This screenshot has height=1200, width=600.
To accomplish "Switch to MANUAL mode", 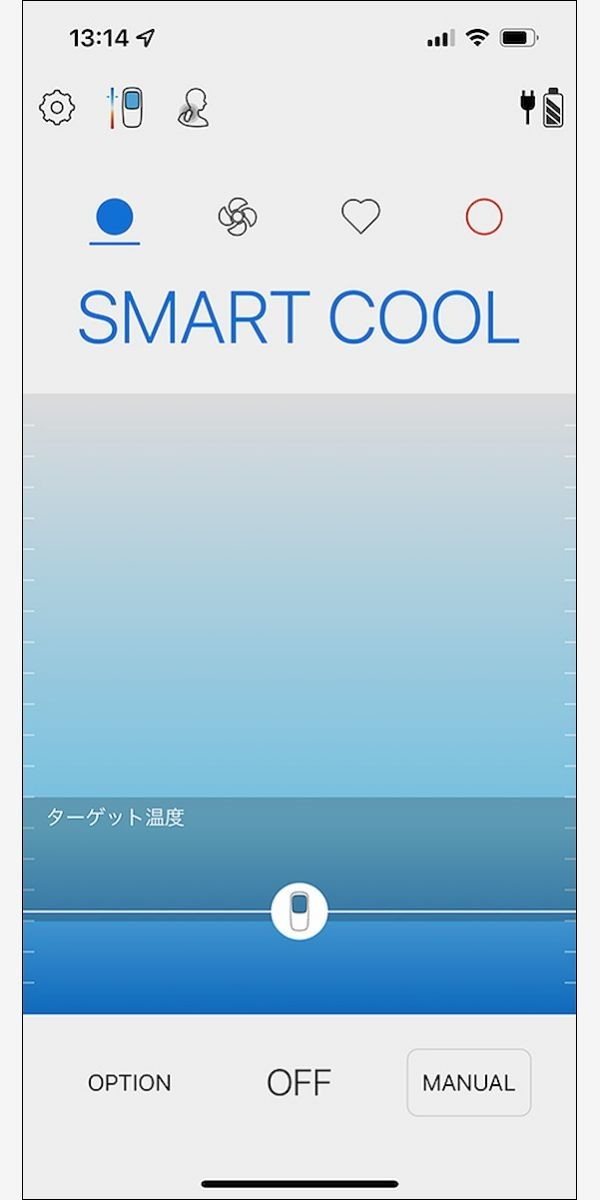I will pos(469,1082).
